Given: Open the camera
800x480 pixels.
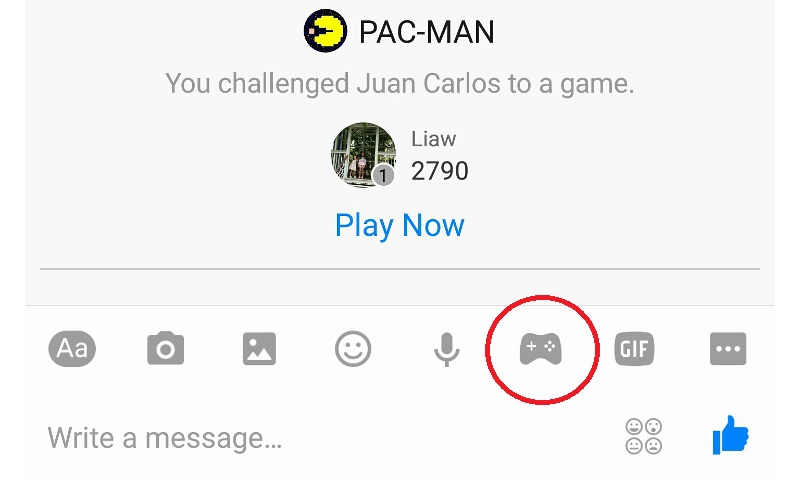Looking at the screenshot, I should pos(165,349).
